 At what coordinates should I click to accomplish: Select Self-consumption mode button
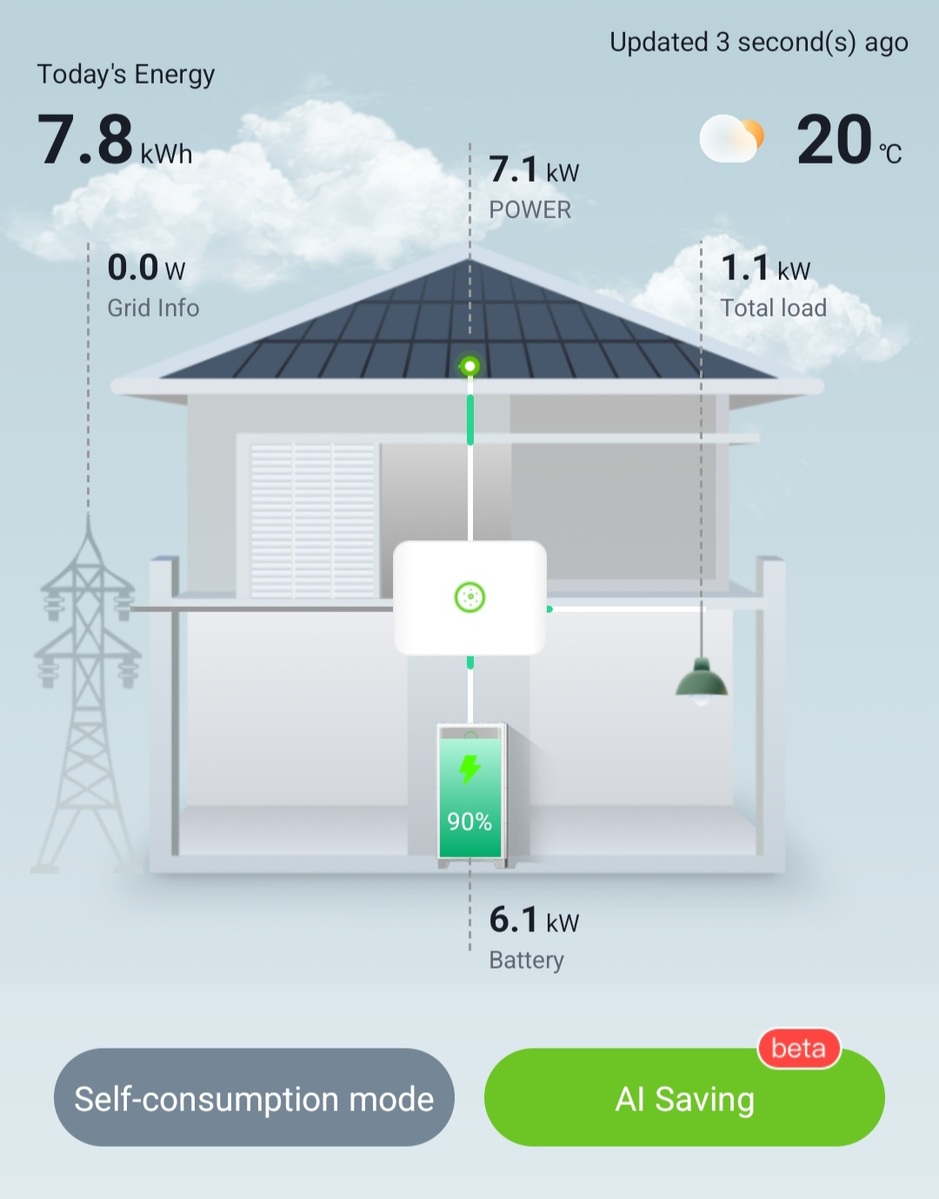pos(254,1098)
